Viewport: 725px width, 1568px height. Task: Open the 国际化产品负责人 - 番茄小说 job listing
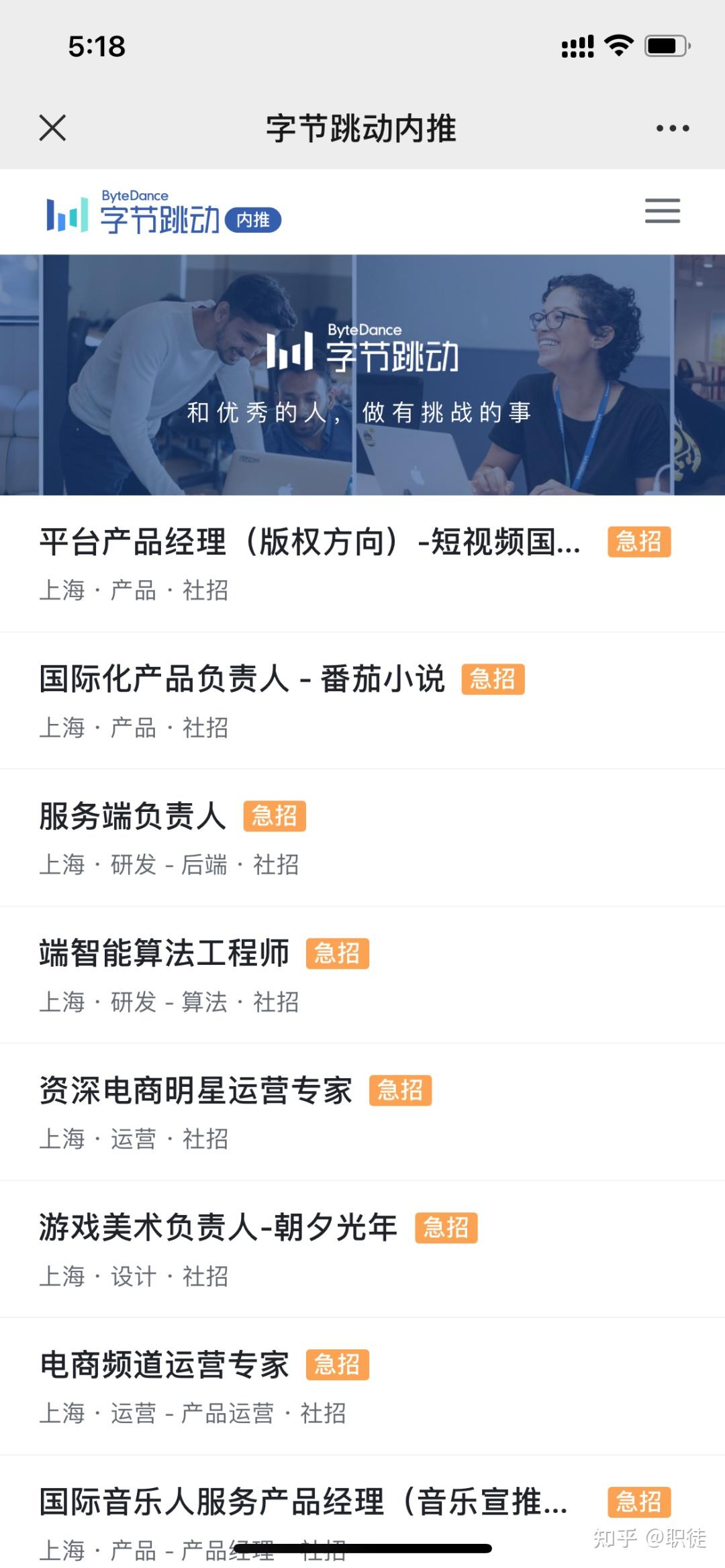click(x=243, y=680)
